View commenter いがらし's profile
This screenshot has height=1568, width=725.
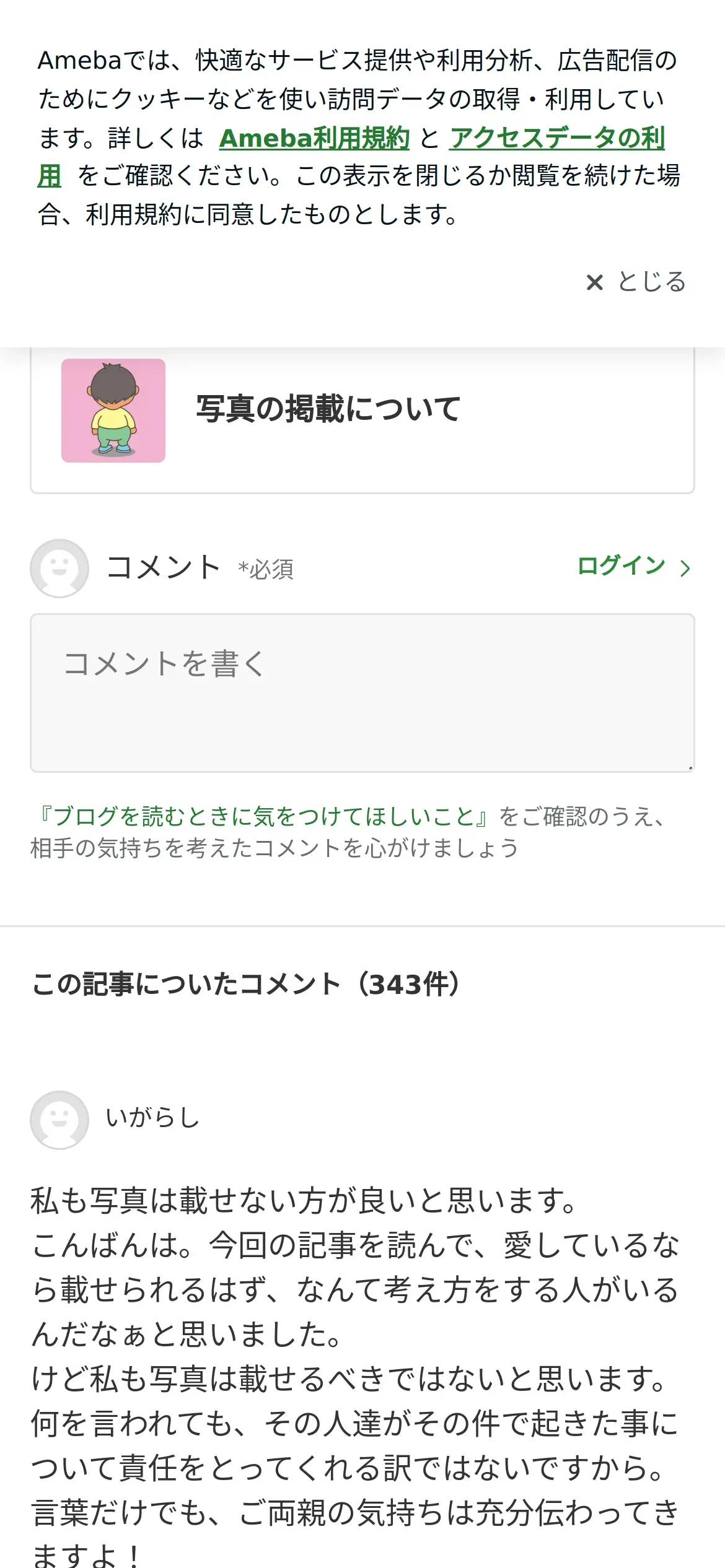click(x=152, y=1118)
